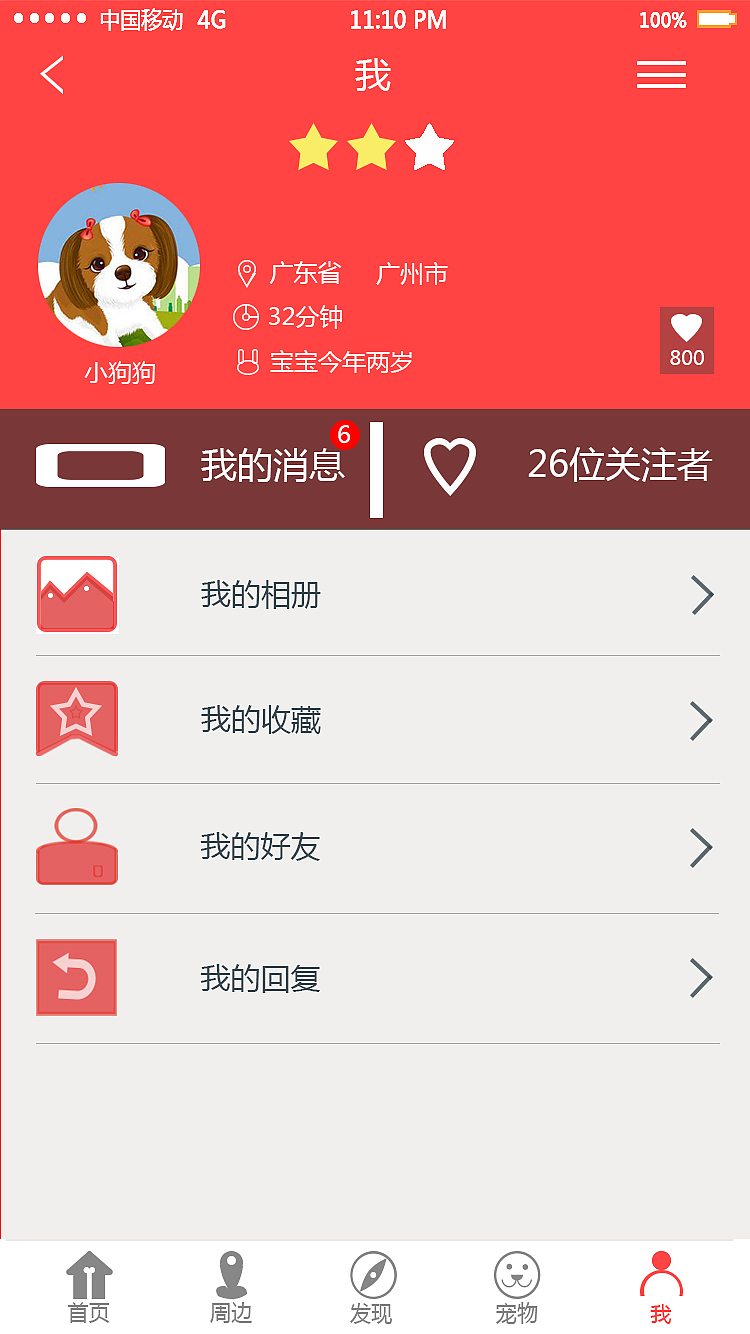Toggle the 26位关注者 heart icon
Screen dimensions: 750x1334
click(x=449, y=465)
